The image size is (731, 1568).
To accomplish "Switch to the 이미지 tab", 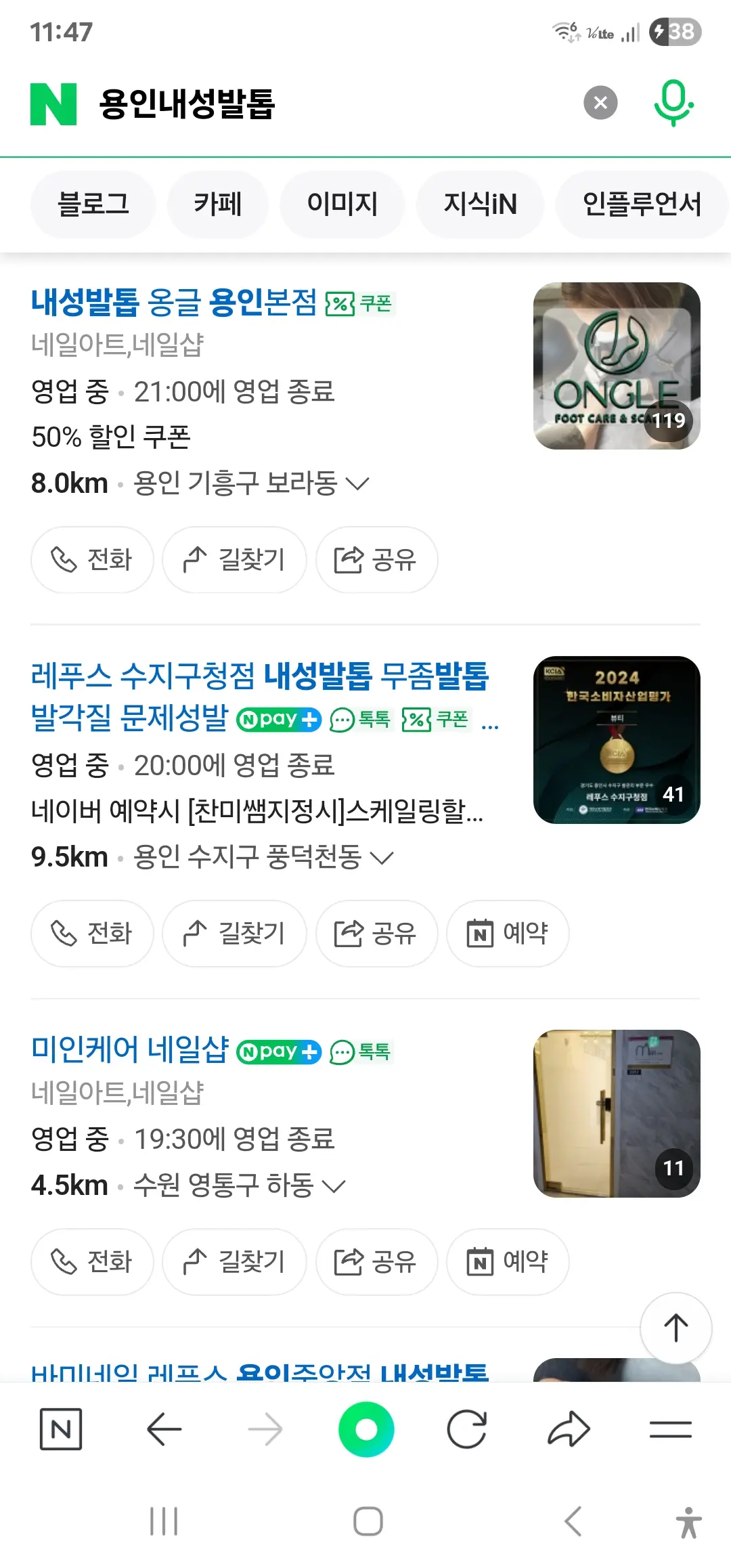I will 342,204.
